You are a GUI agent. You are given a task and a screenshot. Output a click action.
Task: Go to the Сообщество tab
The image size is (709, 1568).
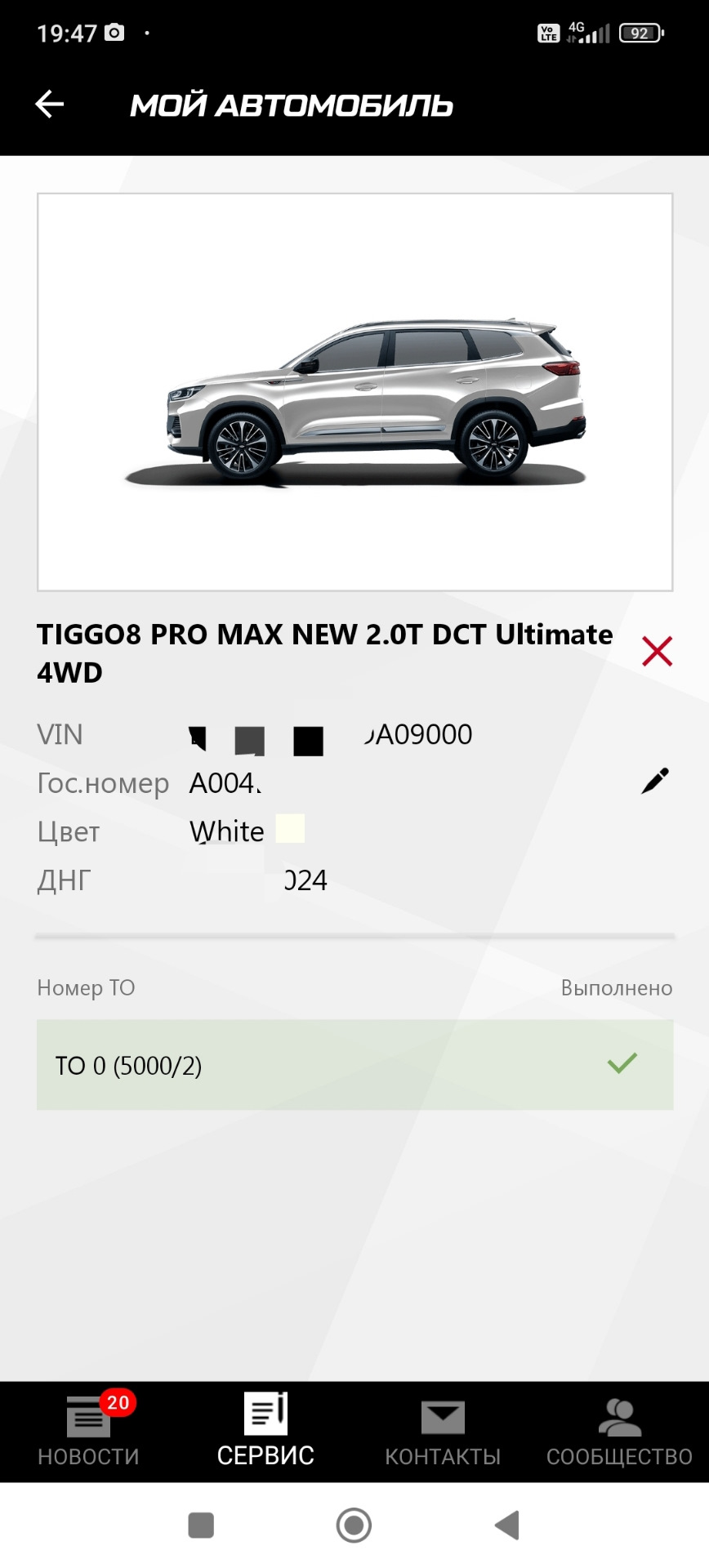[x=619, y=1431]
